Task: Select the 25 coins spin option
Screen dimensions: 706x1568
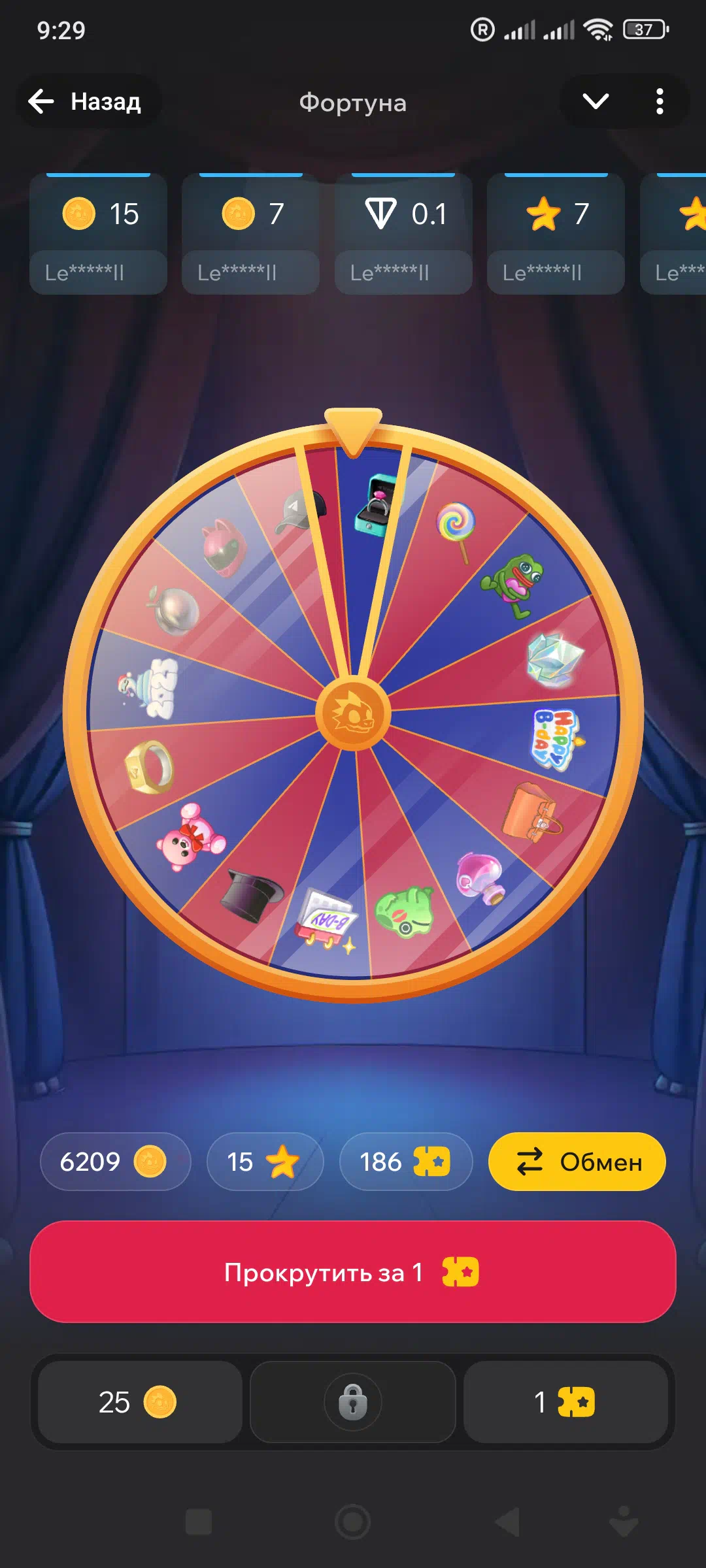Action: click(140, 1402)
